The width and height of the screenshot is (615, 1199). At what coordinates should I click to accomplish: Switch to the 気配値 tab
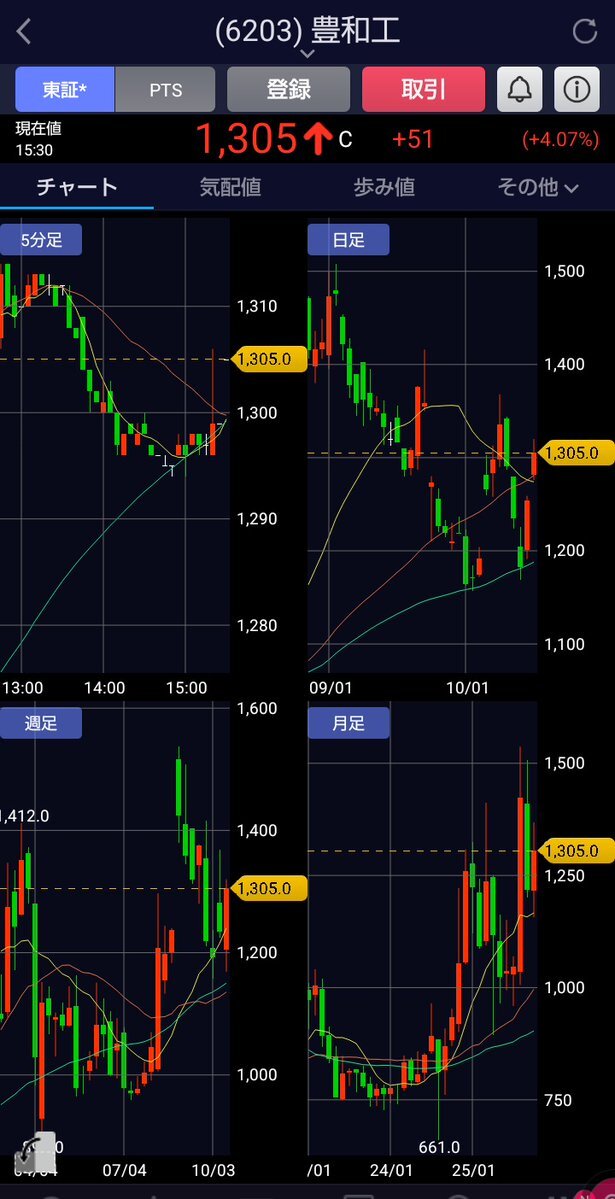(230, 187)
